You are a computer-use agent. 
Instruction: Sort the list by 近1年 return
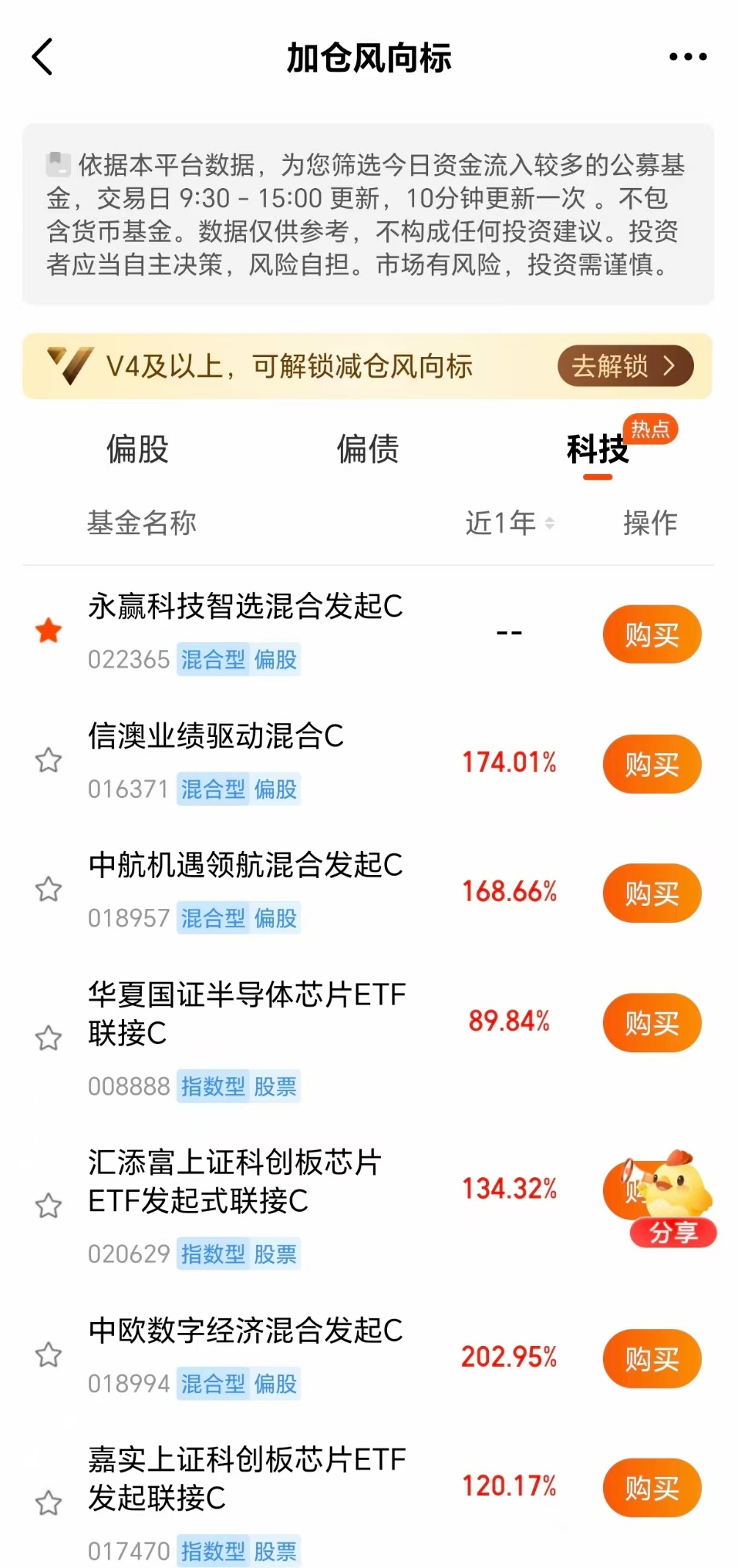click(x=510, y=523)
